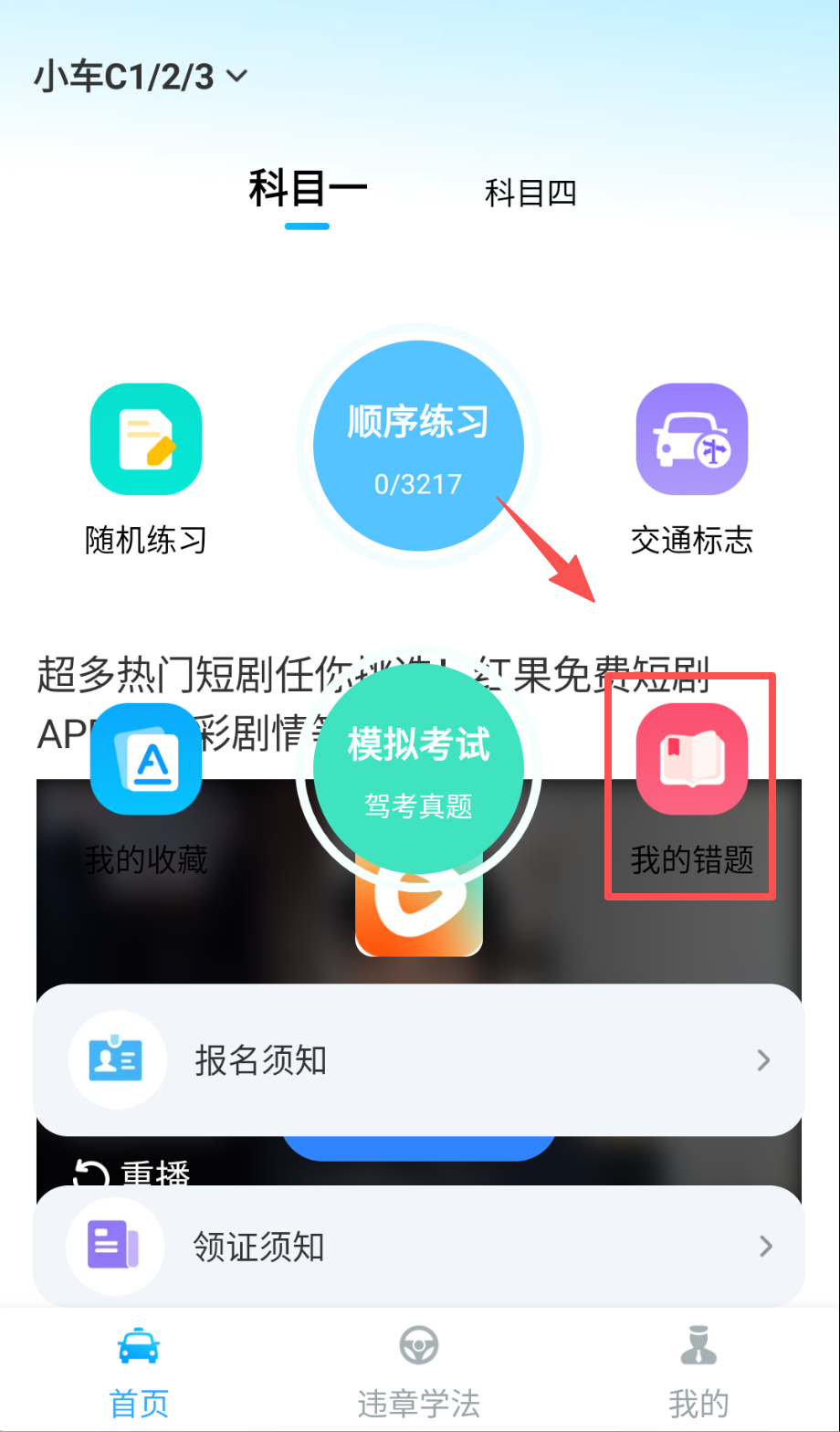This screenshot has width=840, height=1432.
Task: Start 顺序练习 sequential practice
Action: [418, 446]
